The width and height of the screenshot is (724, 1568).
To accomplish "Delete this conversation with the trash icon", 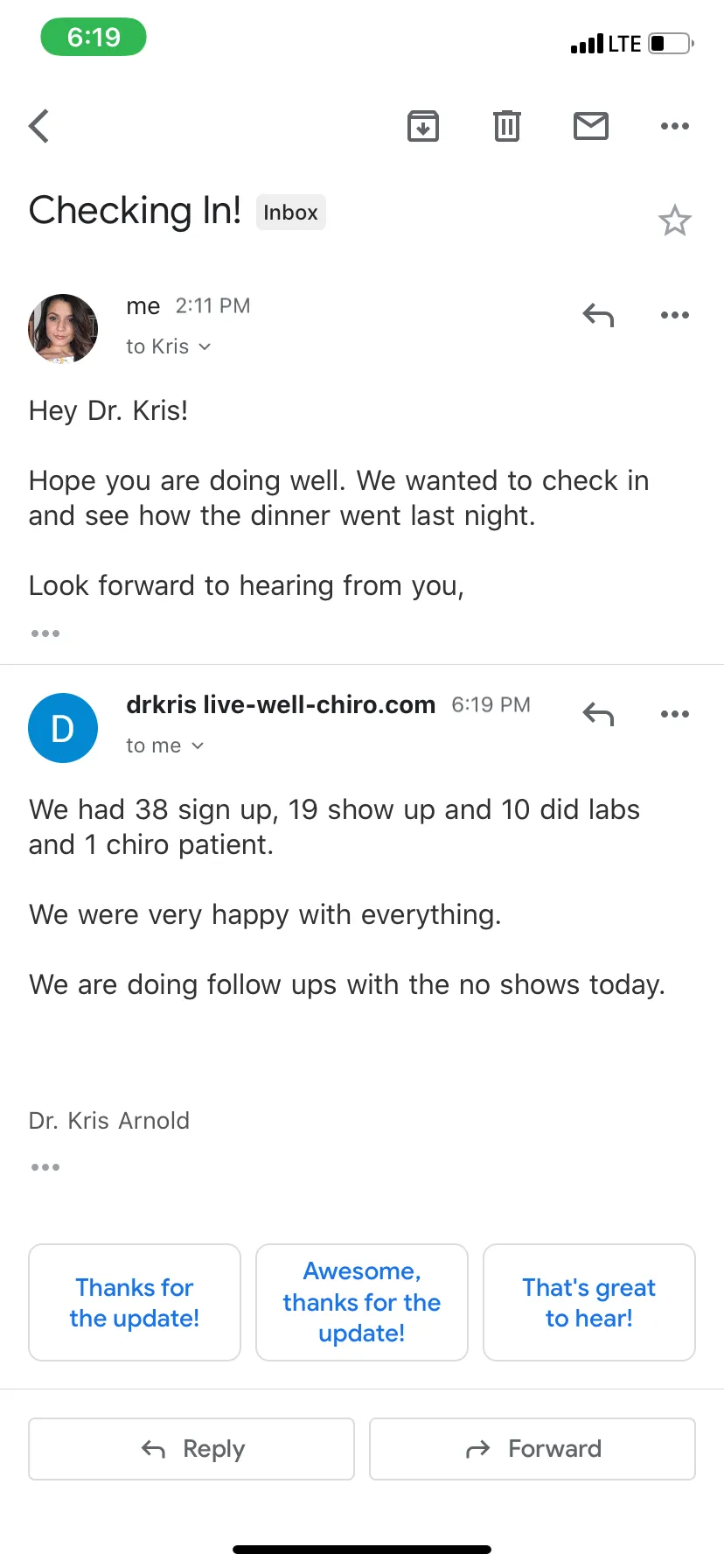I will [x=507, y=126].
